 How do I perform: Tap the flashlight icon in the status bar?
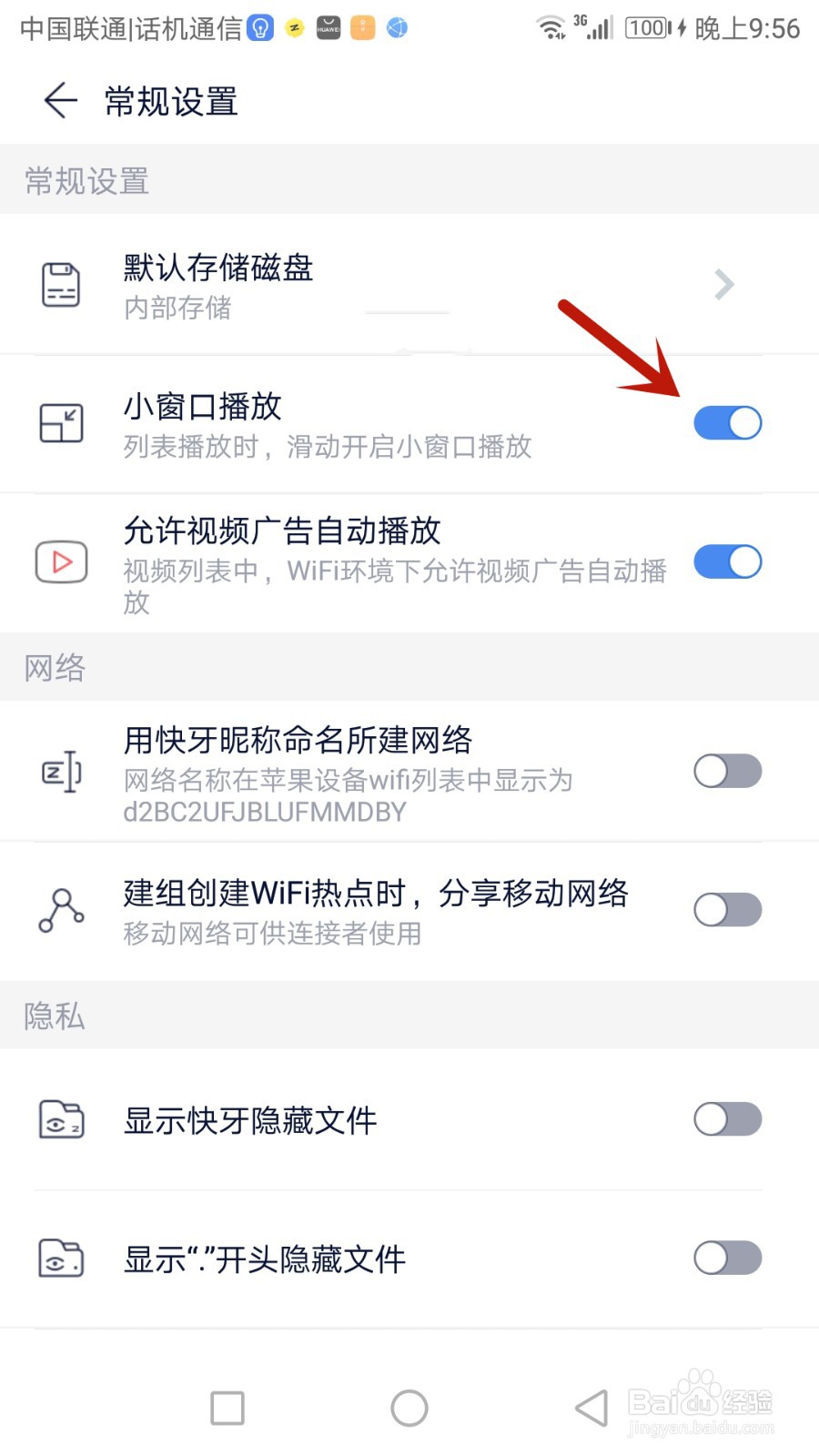[x=259, y=27]
